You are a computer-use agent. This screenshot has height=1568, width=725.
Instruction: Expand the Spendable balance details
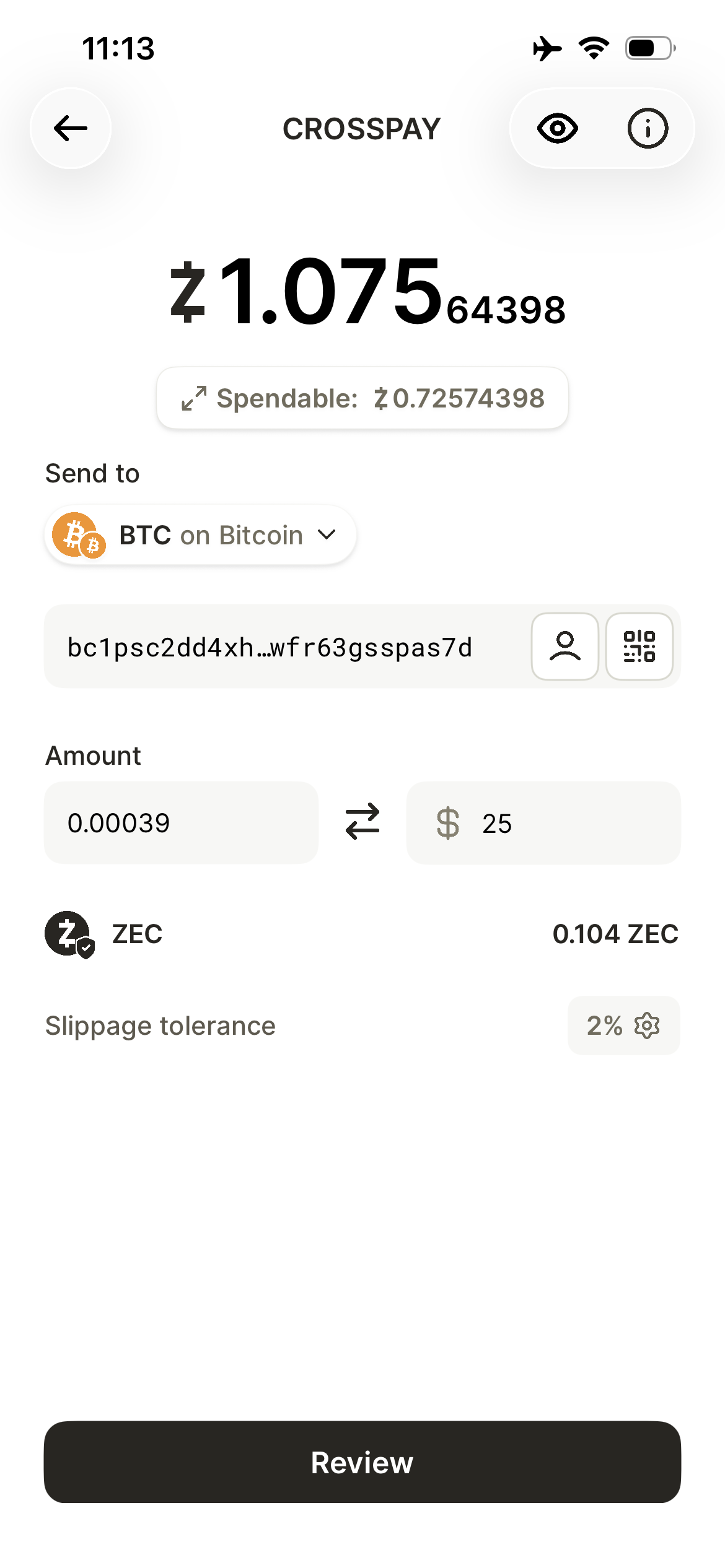click(x=362, y=398)
